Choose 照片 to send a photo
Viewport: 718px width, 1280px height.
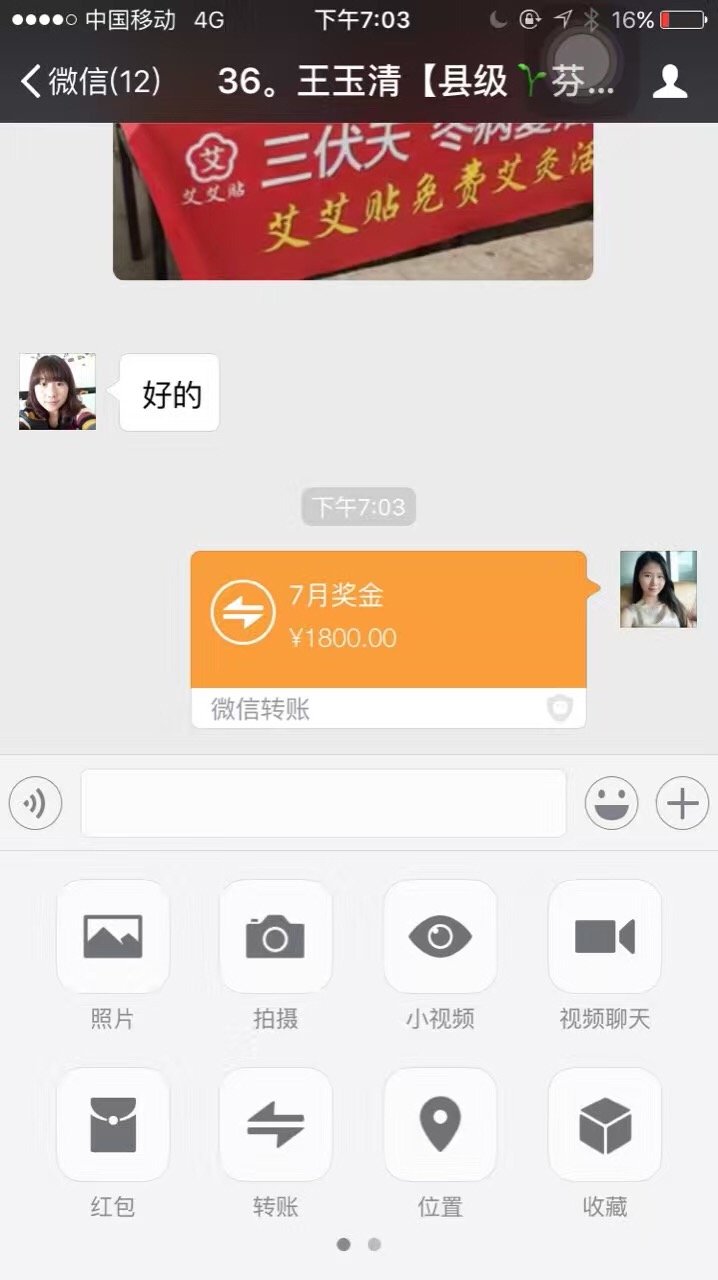click(113, 937)
